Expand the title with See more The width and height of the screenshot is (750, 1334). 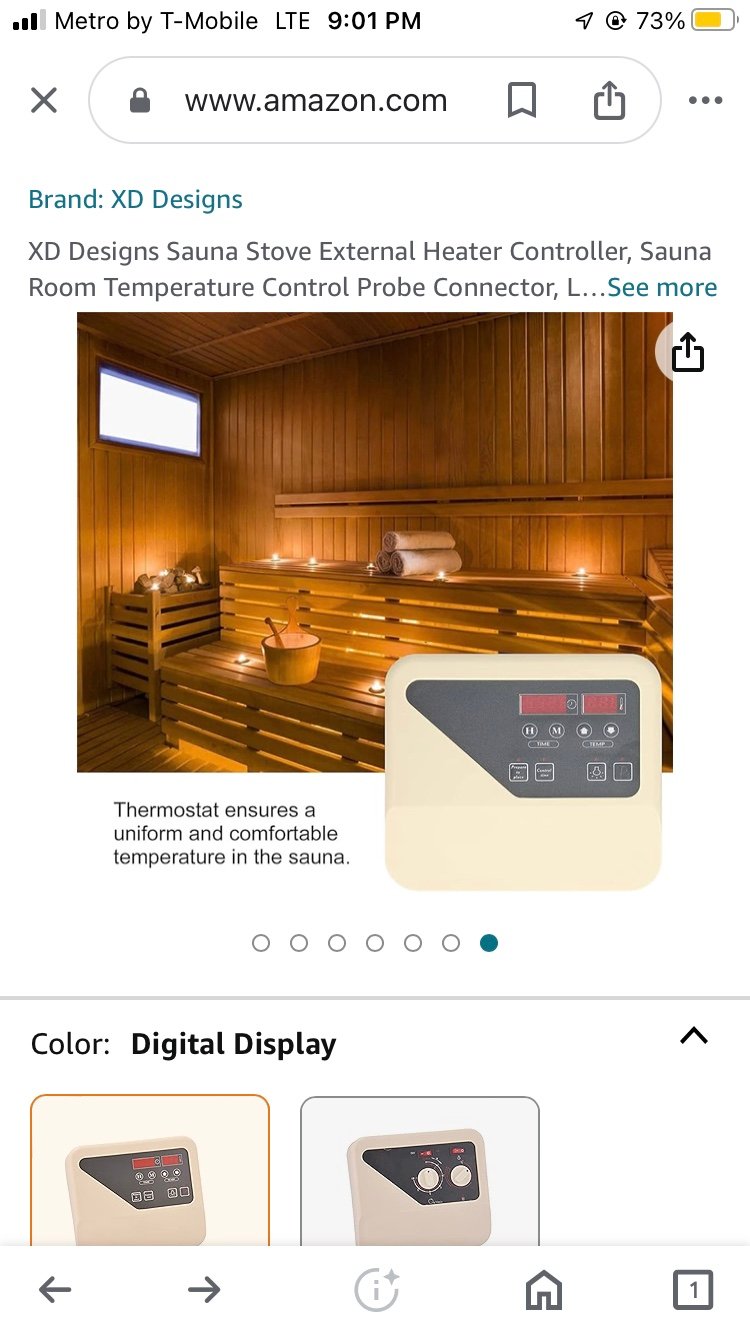(662, 287)
